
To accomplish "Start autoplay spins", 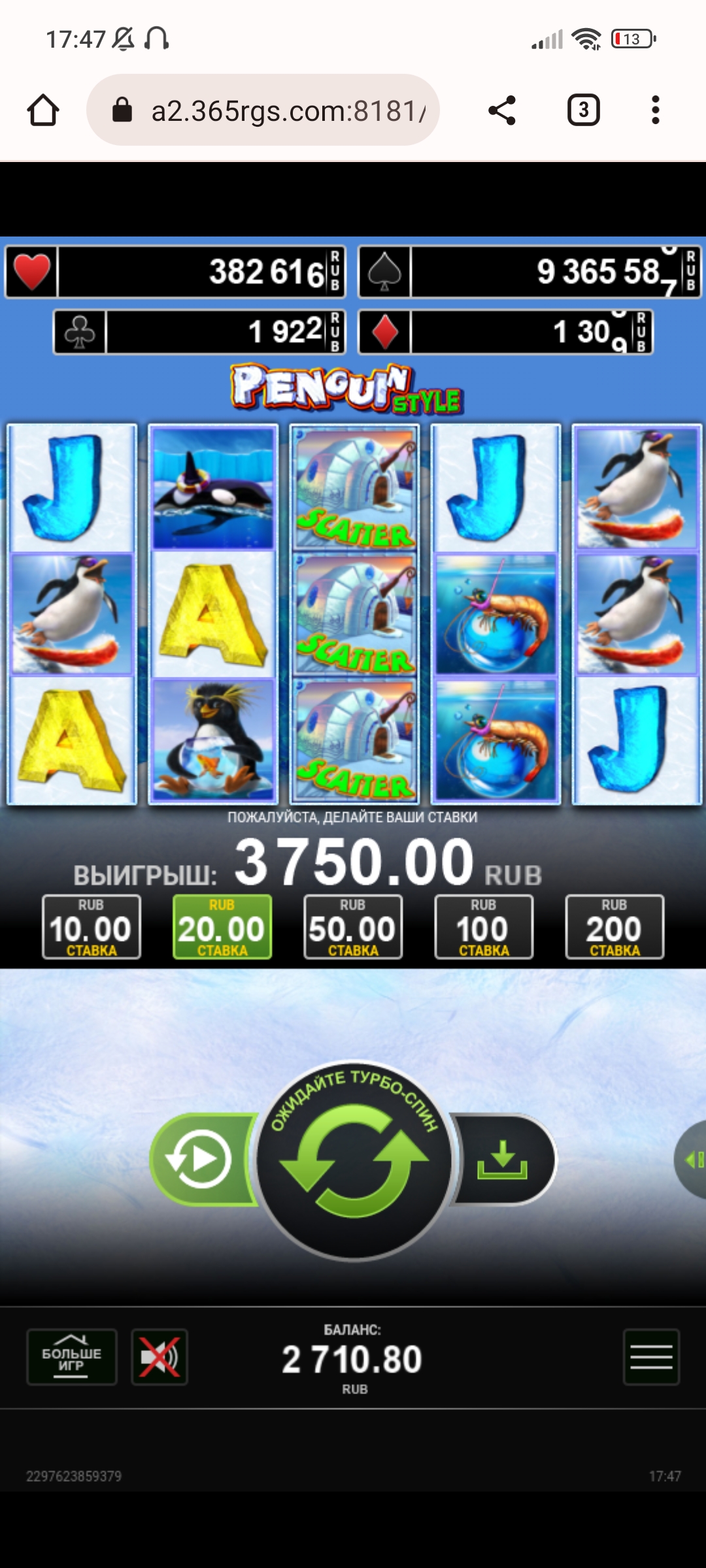I will point(199,1160).
